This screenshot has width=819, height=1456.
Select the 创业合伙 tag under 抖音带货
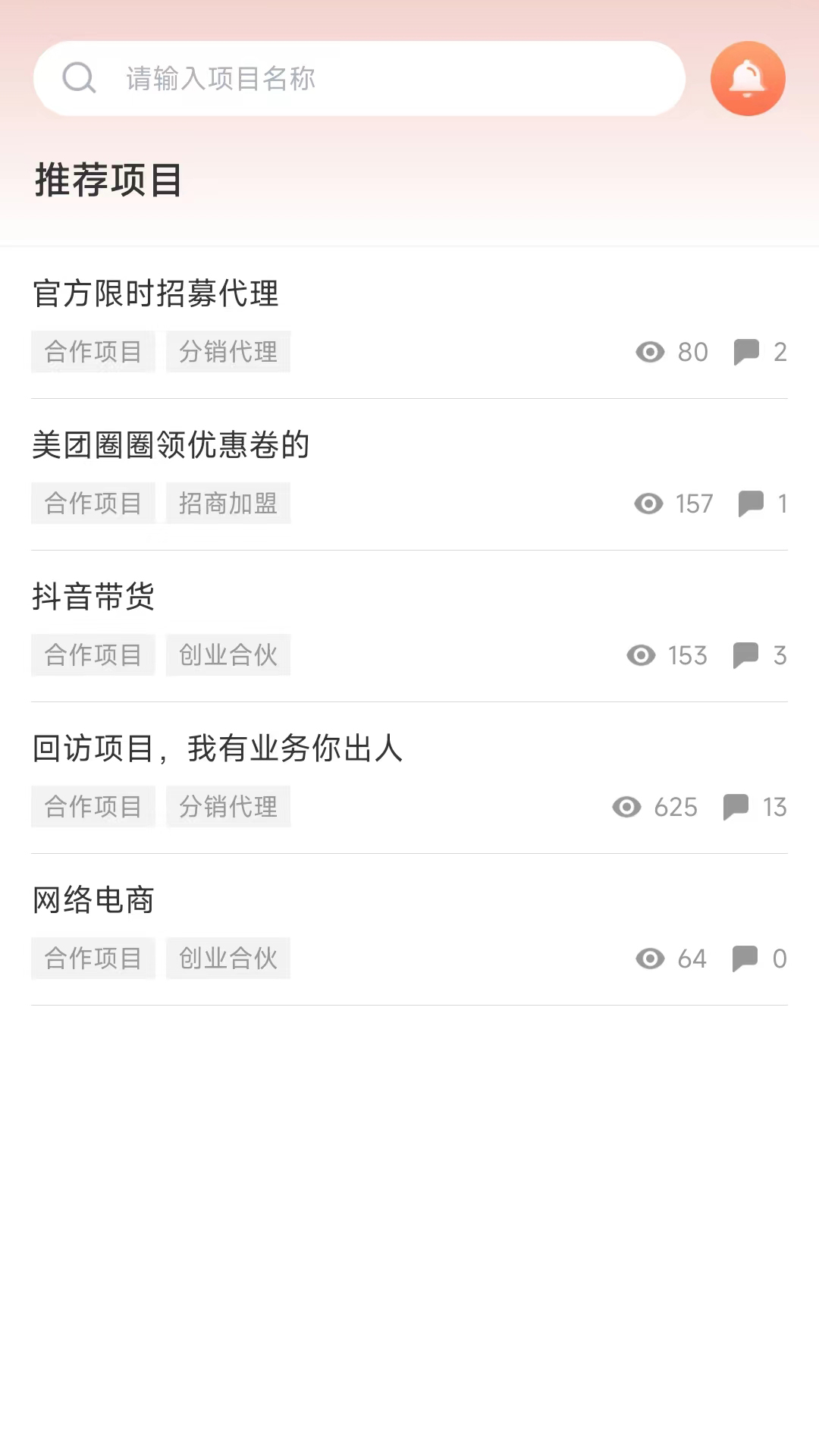pos(228,654)
